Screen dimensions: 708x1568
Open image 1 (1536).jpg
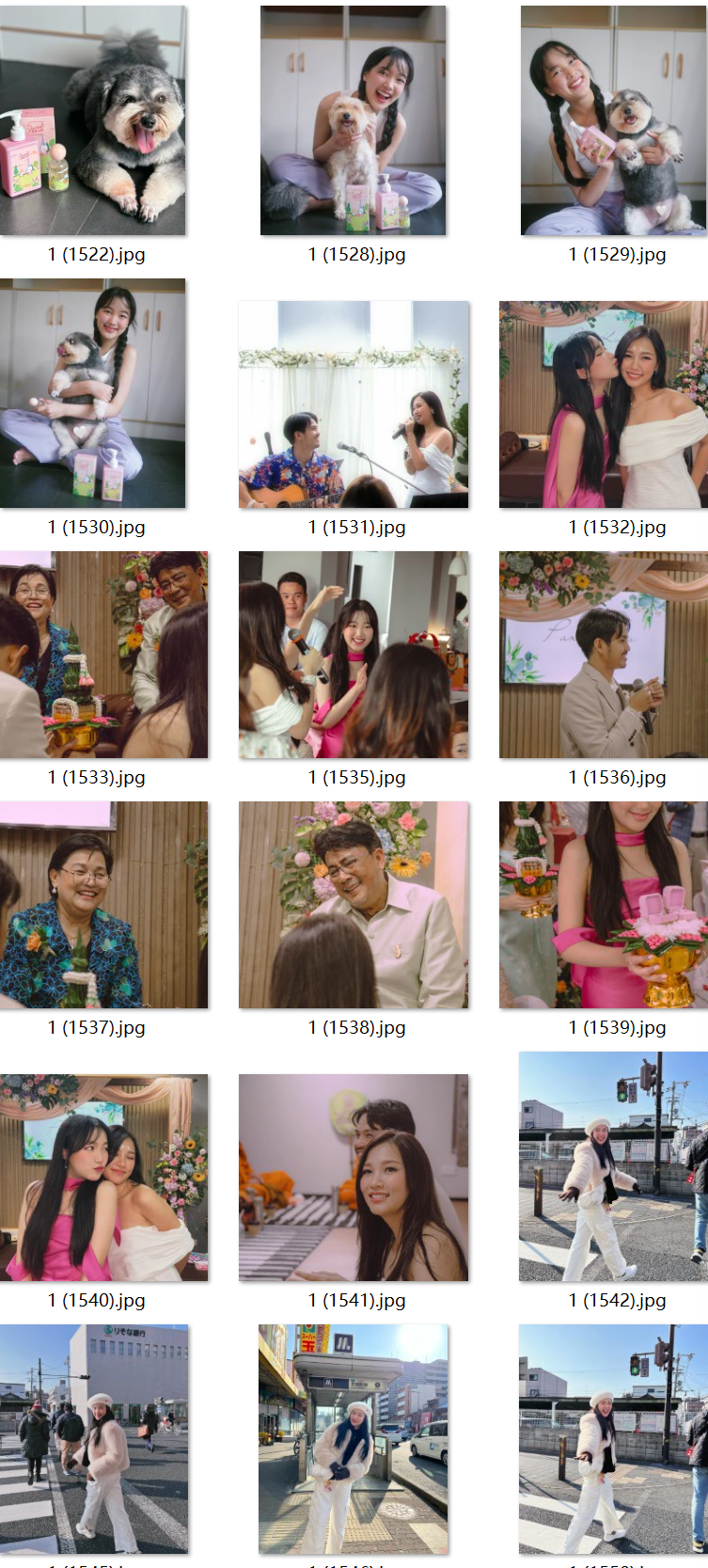click(603, 655)
